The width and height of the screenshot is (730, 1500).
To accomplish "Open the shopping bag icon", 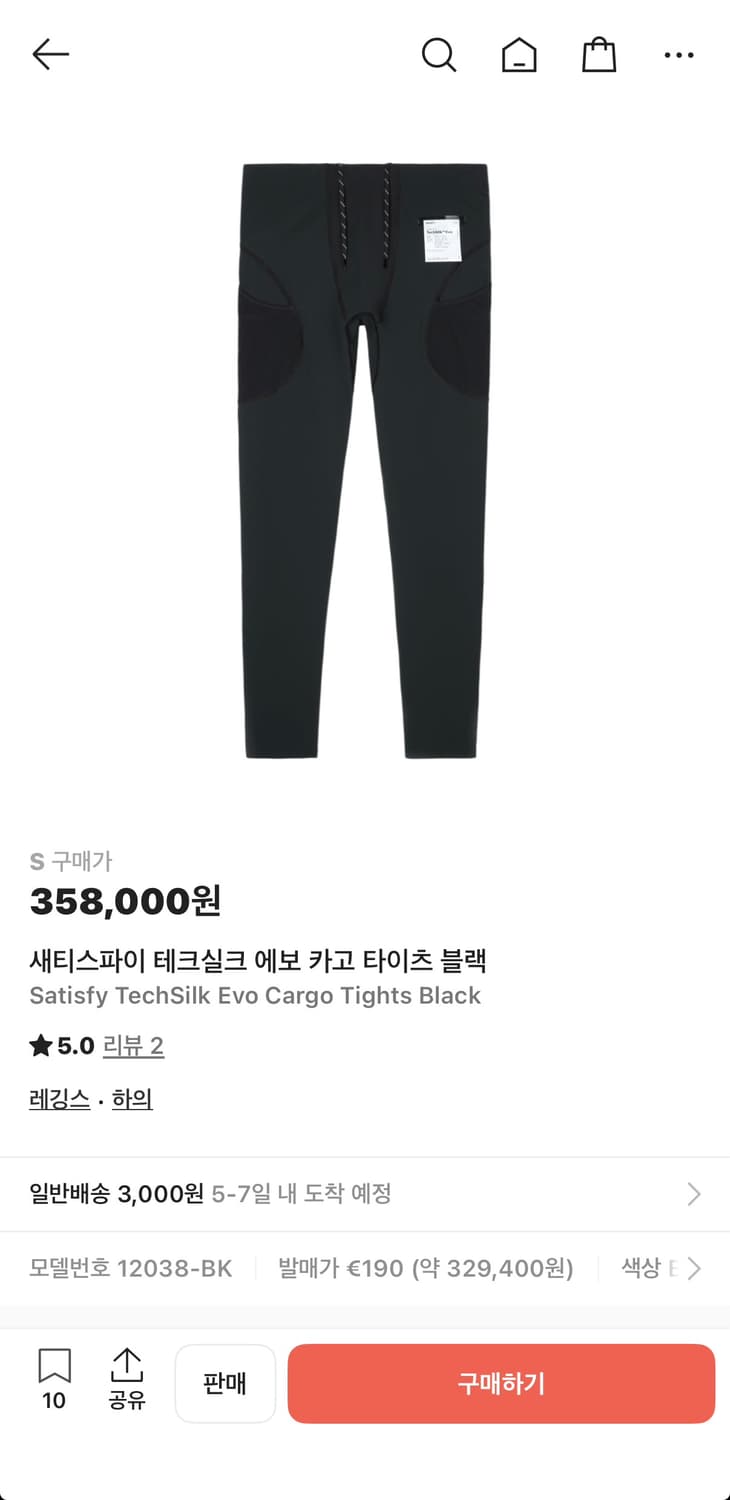I will [599, 55].
